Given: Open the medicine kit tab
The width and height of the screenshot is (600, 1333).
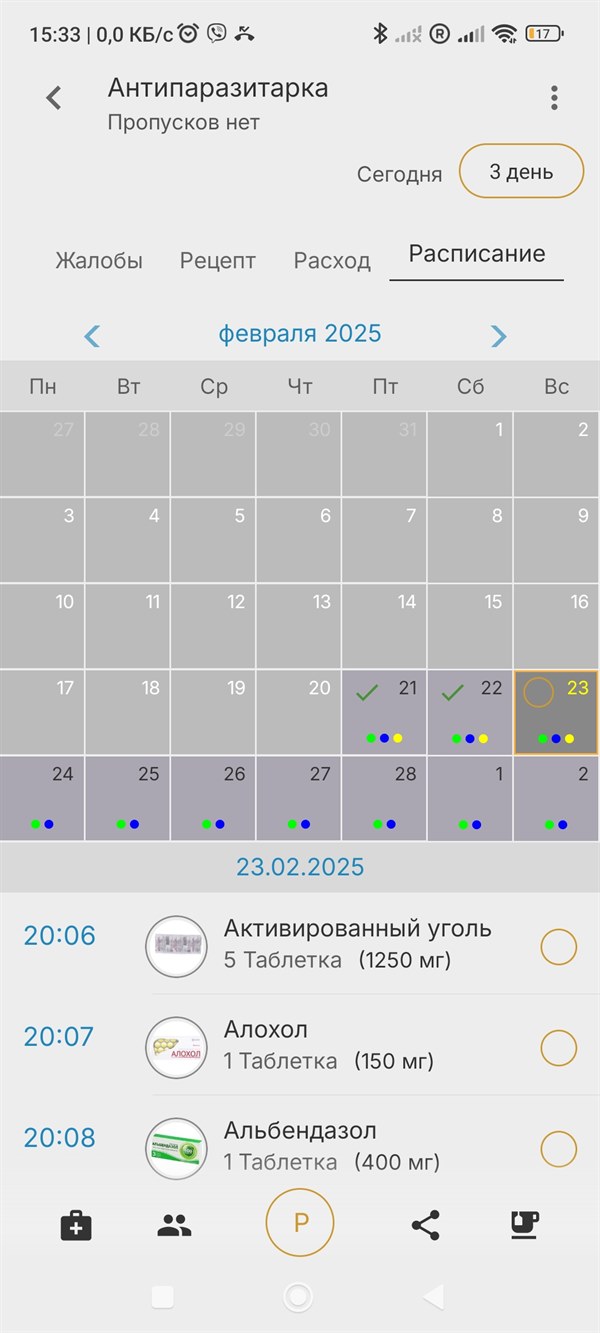Looking at the screenshot, I should (76, 1225).
